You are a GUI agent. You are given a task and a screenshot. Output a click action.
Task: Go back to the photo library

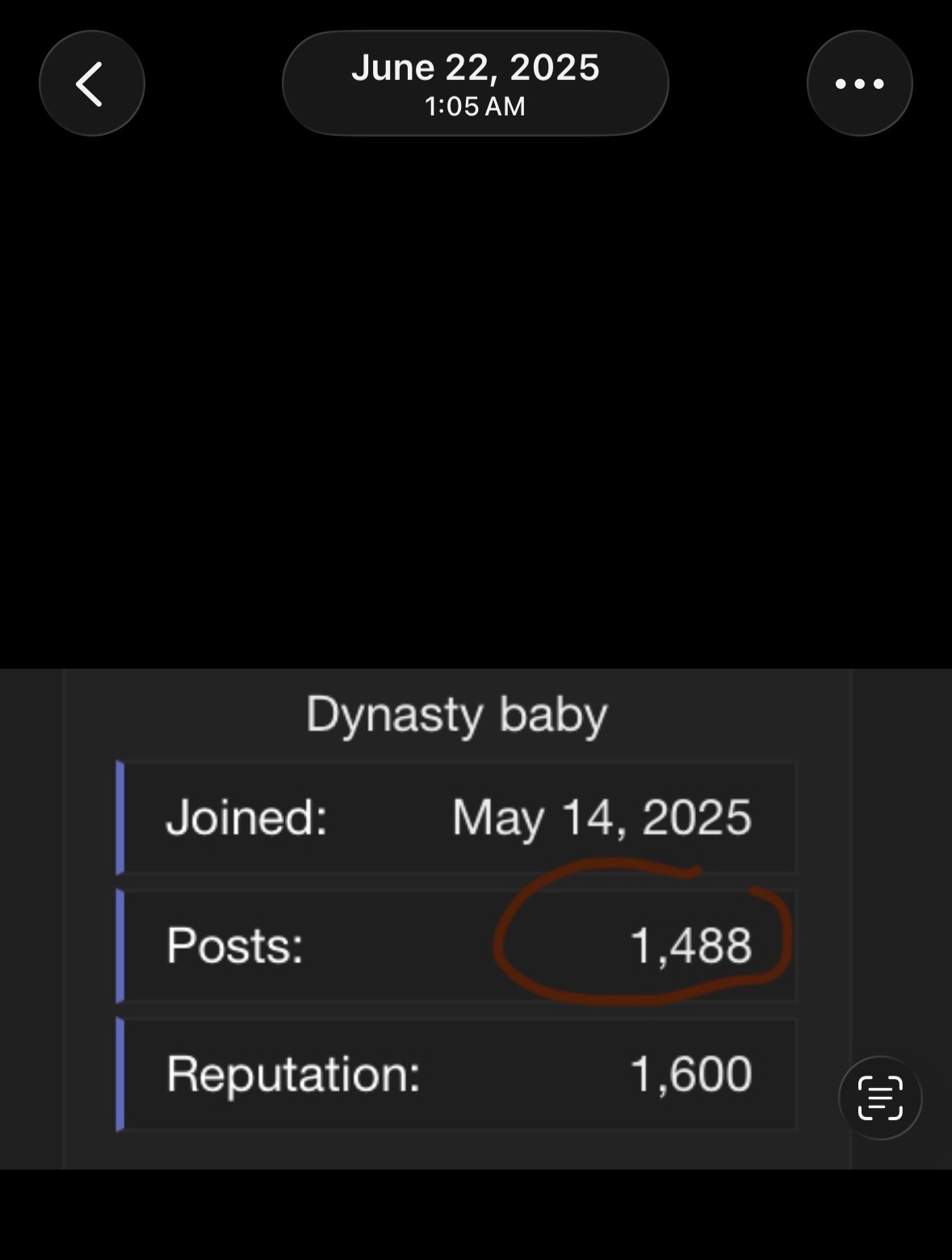point(91,83)
